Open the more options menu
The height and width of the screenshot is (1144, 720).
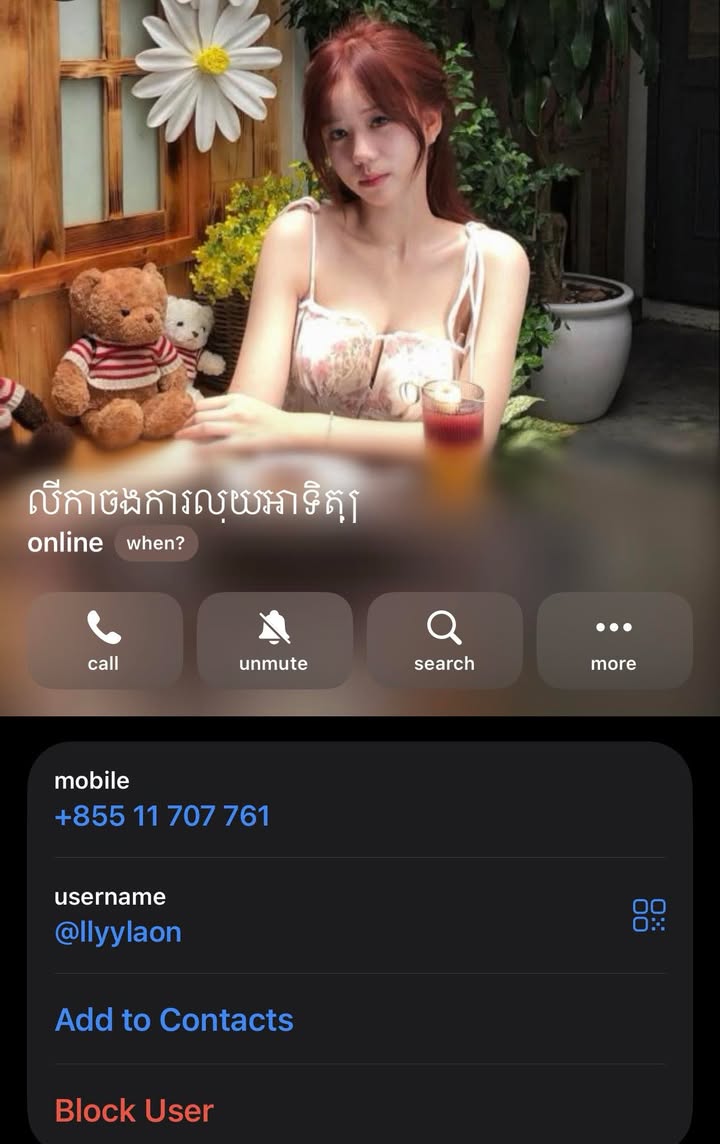coord(614,641)
